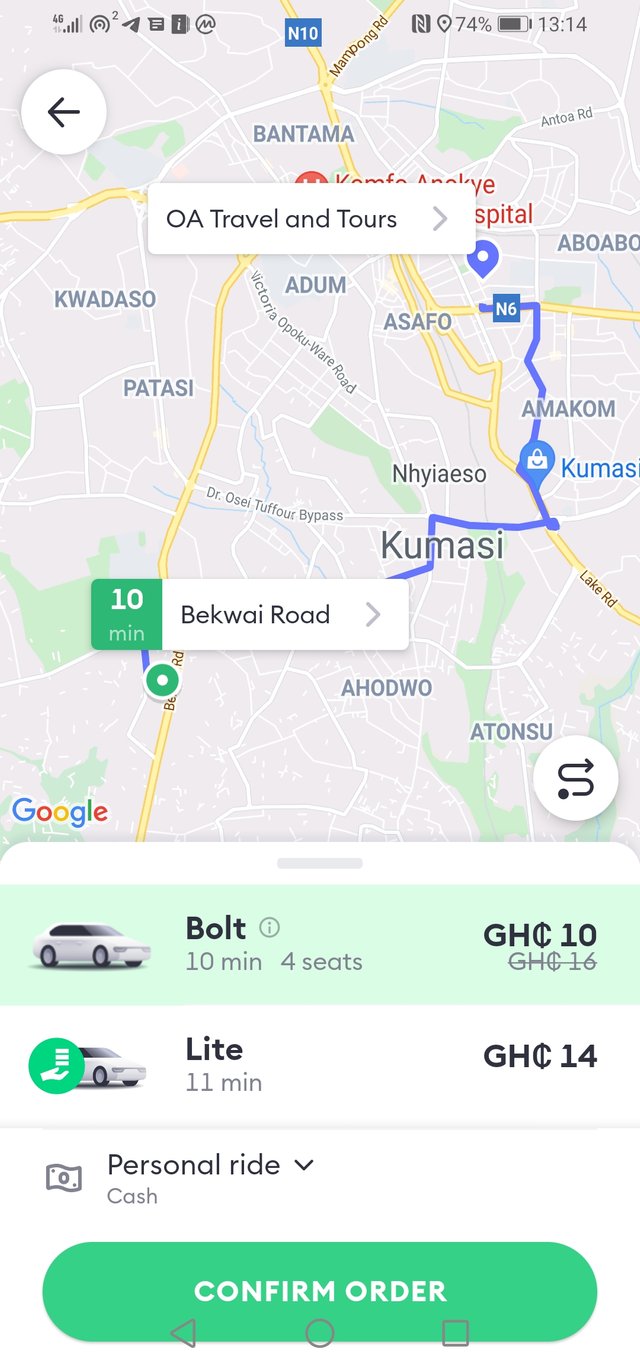Open the info icon beside Bolt
This screenshot has width=640, height=1370.
pyautogui.click(x=269, y=927)
